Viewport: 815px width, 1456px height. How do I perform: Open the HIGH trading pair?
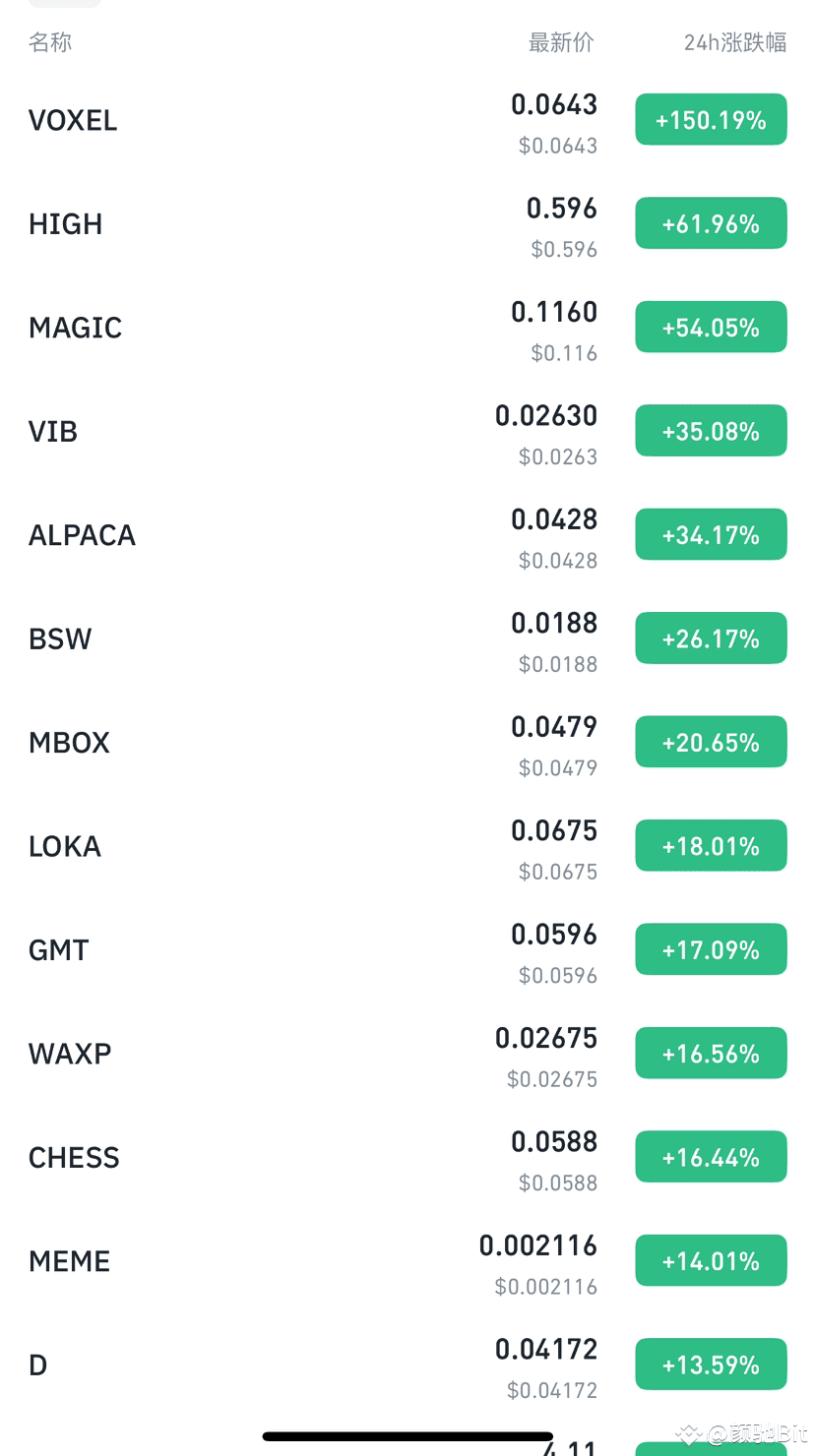point(407,224)
